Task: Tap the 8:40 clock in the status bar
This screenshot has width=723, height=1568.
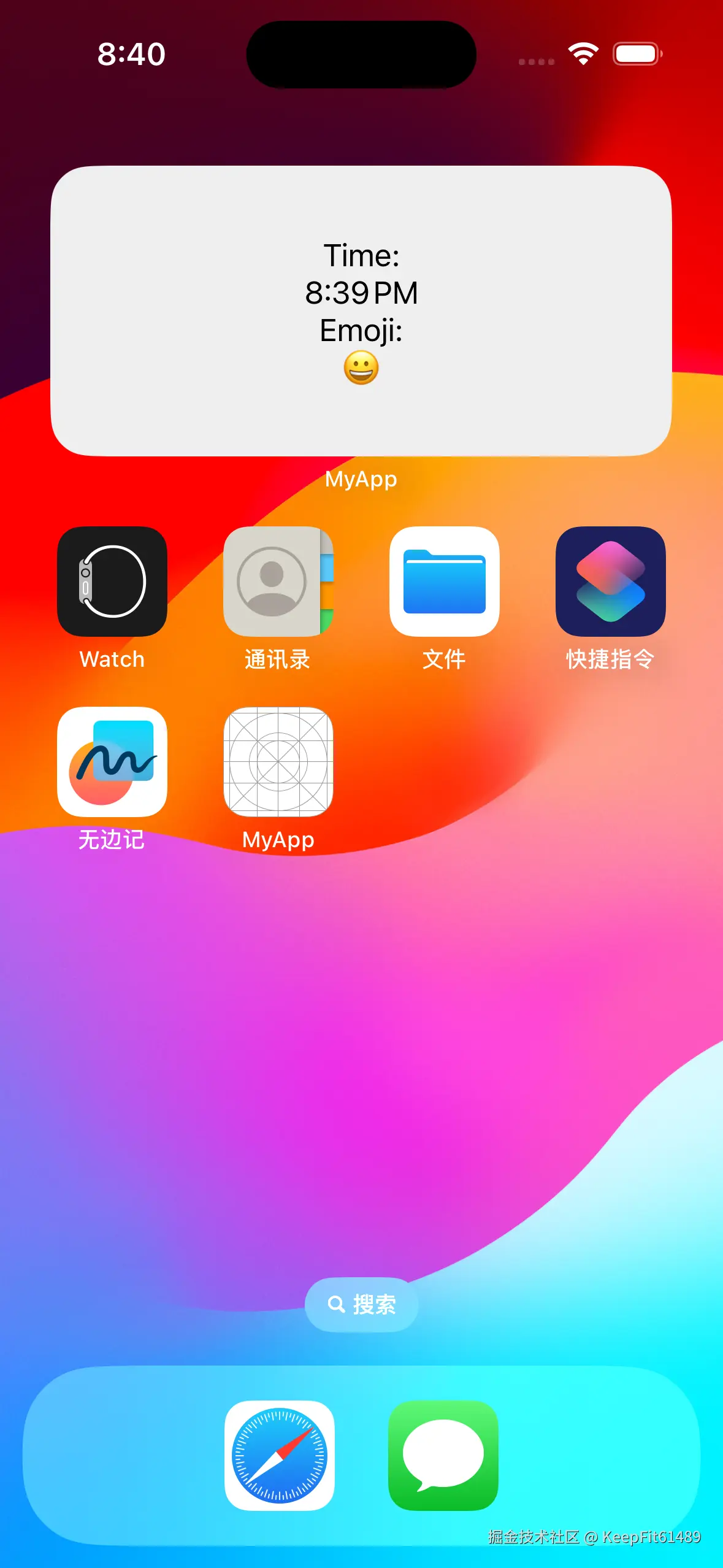Action: pos(132,53)
